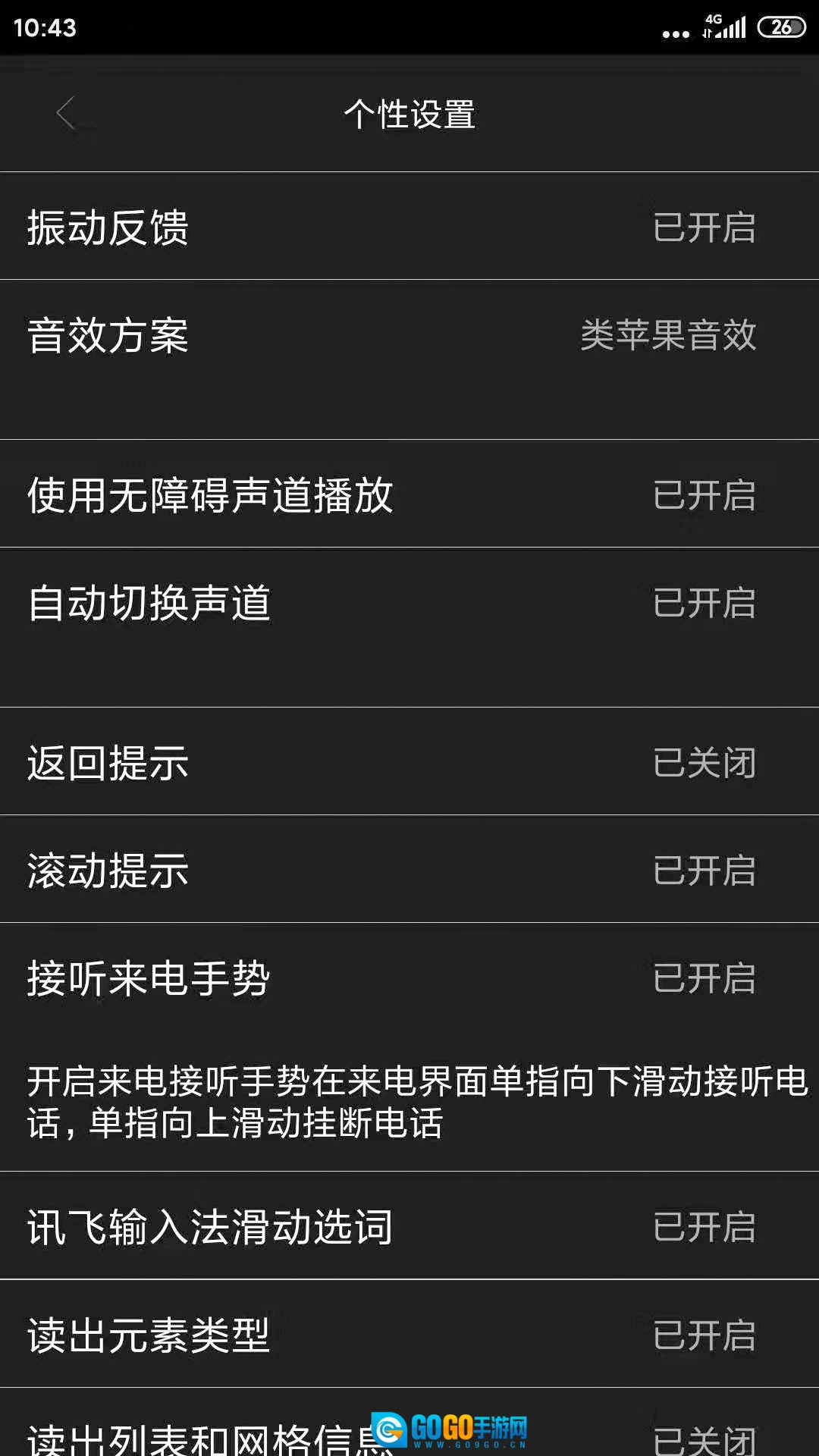
Task: Toggle 自动切换声道 setting
Action: click(x=409, y=603)
